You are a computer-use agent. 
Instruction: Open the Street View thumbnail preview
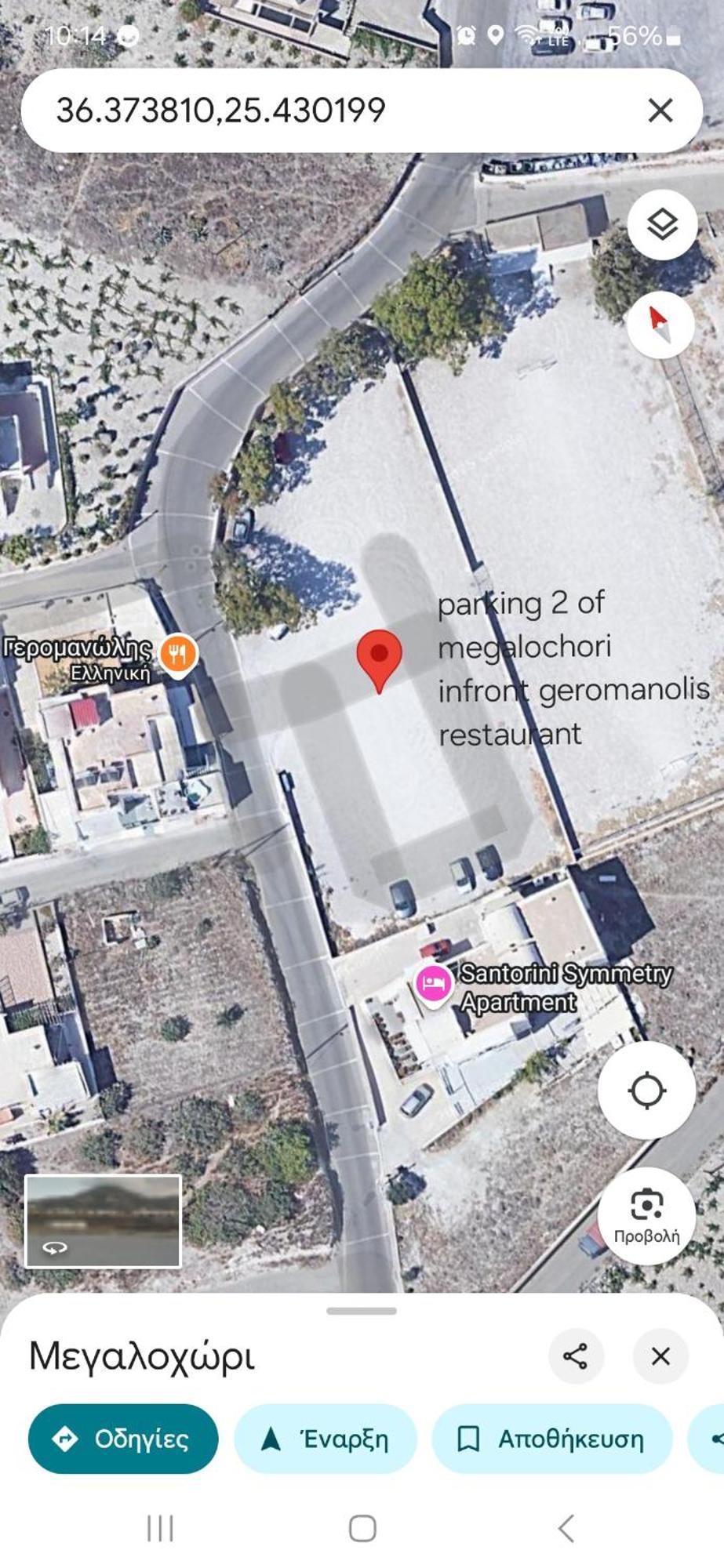[103, 1221]
